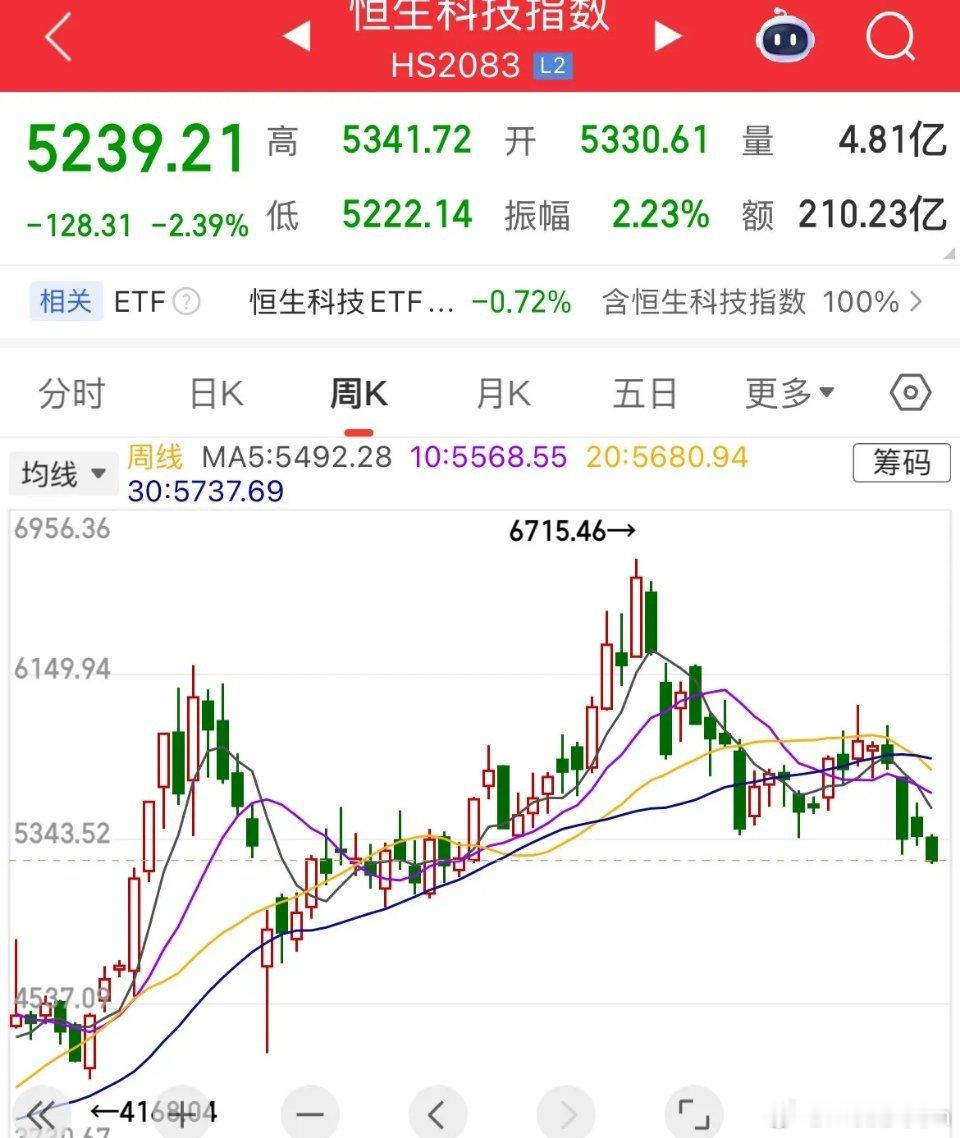
Task: Tap the back arrow to exit the page
Action: [x=56, y=38]
